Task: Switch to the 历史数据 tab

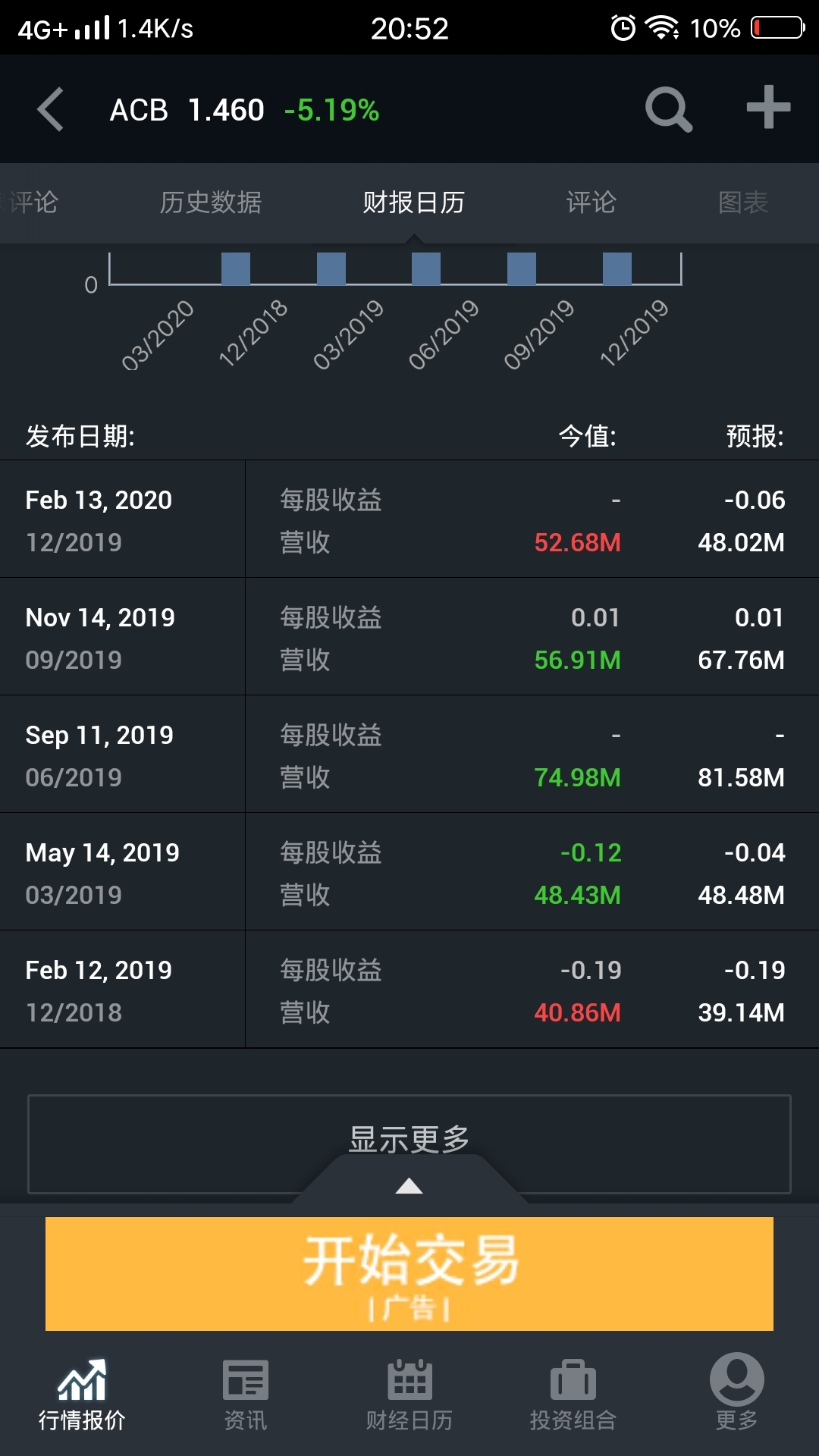Action: [211, 202]
